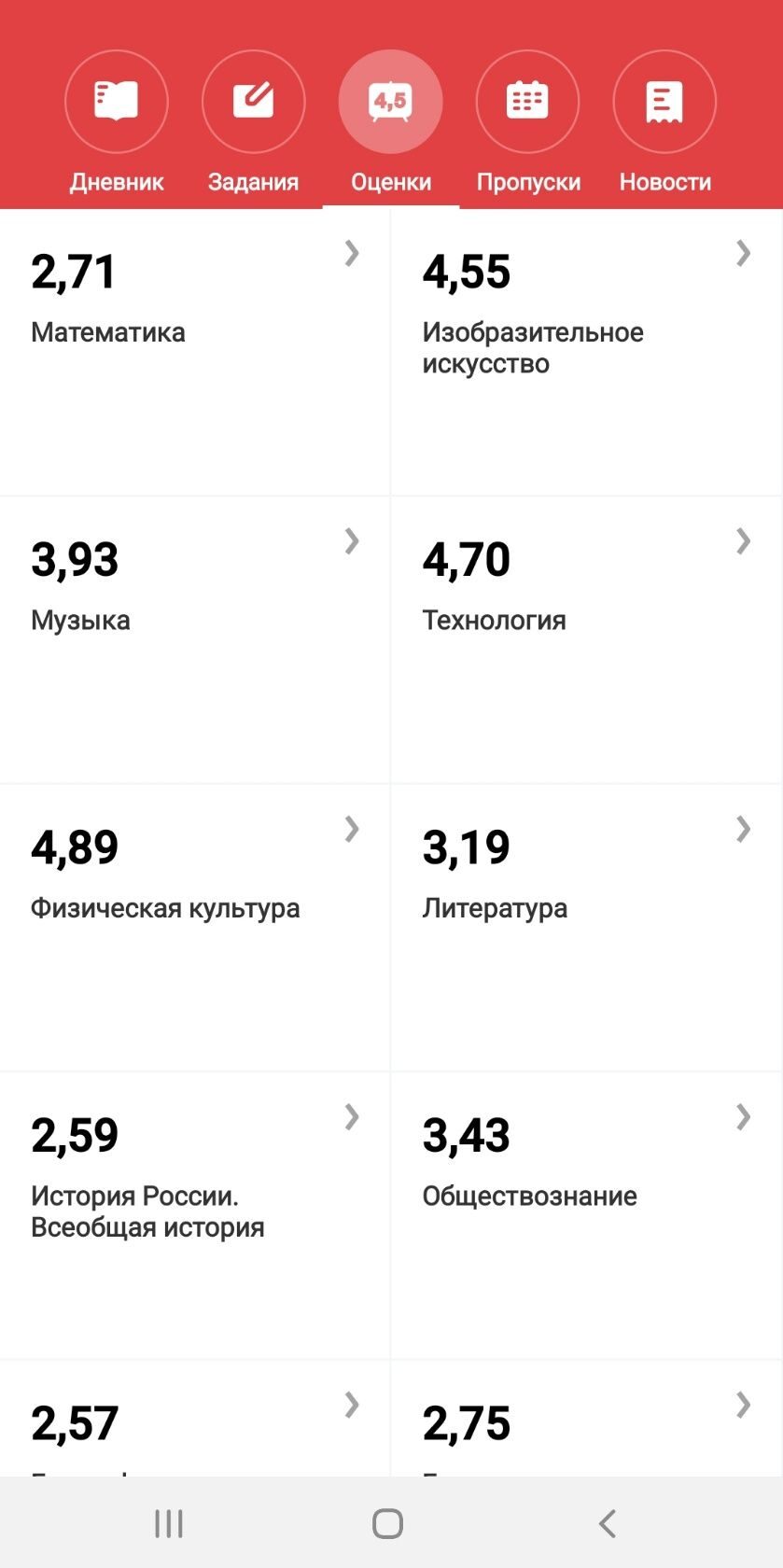
Task: Tap the Обществознание subject card
Action: coord(586,1214)
